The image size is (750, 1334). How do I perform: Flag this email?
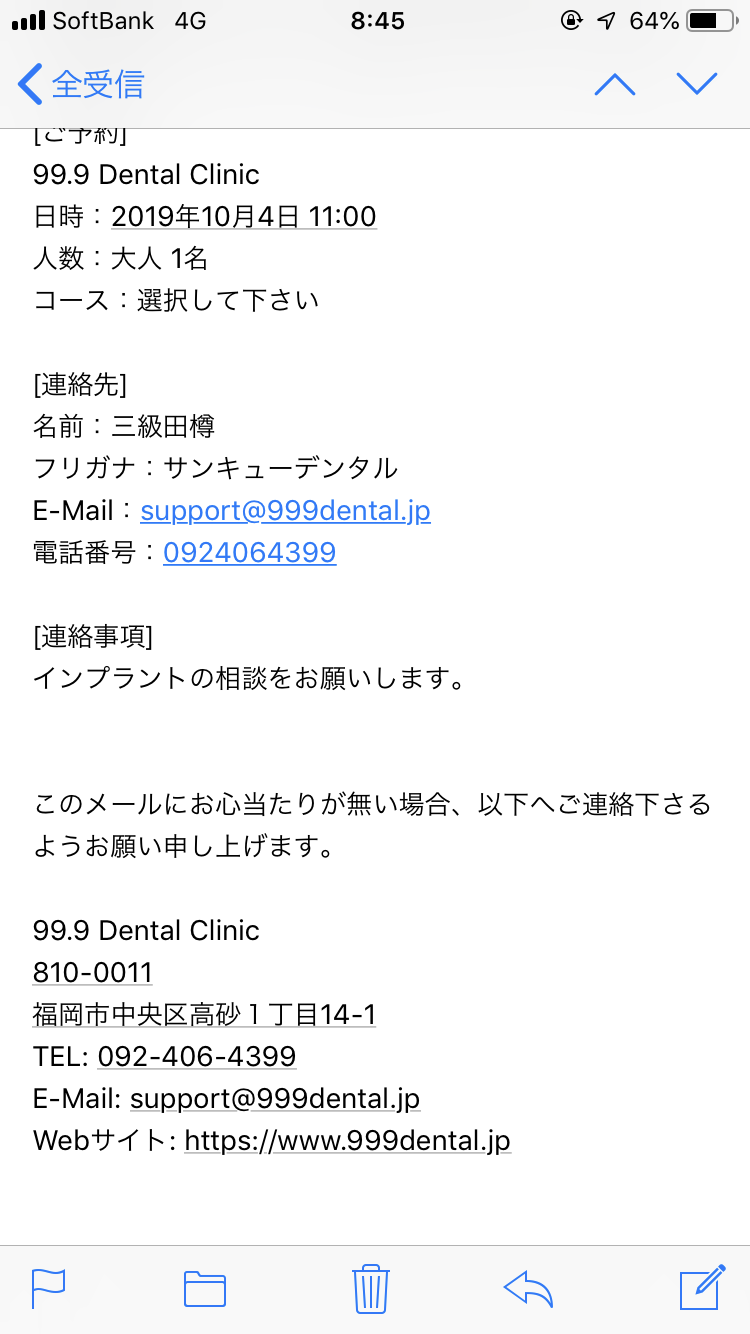click(48, 1289)
